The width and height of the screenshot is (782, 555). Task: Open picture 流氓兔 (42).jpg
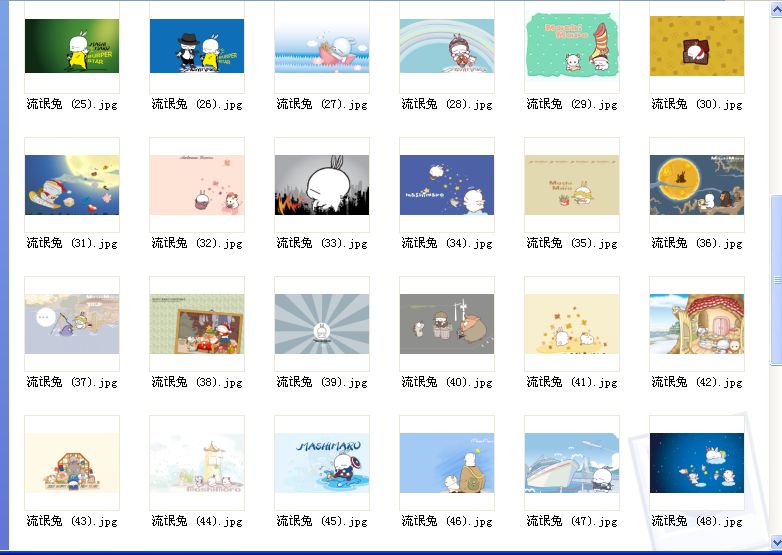(697, 324)
